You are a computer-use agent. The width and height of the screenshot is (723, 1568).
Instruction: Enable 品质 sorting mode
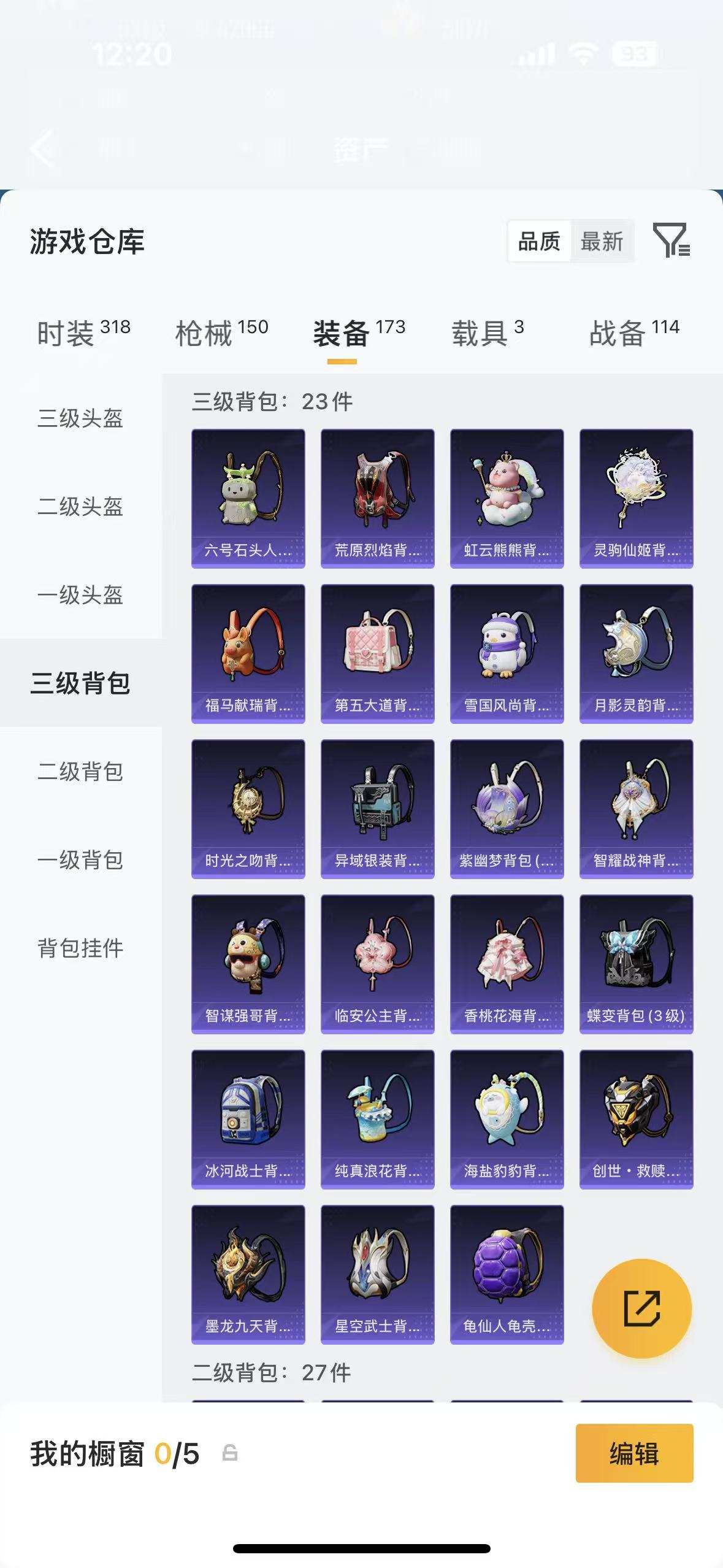(x=538, y=242)
